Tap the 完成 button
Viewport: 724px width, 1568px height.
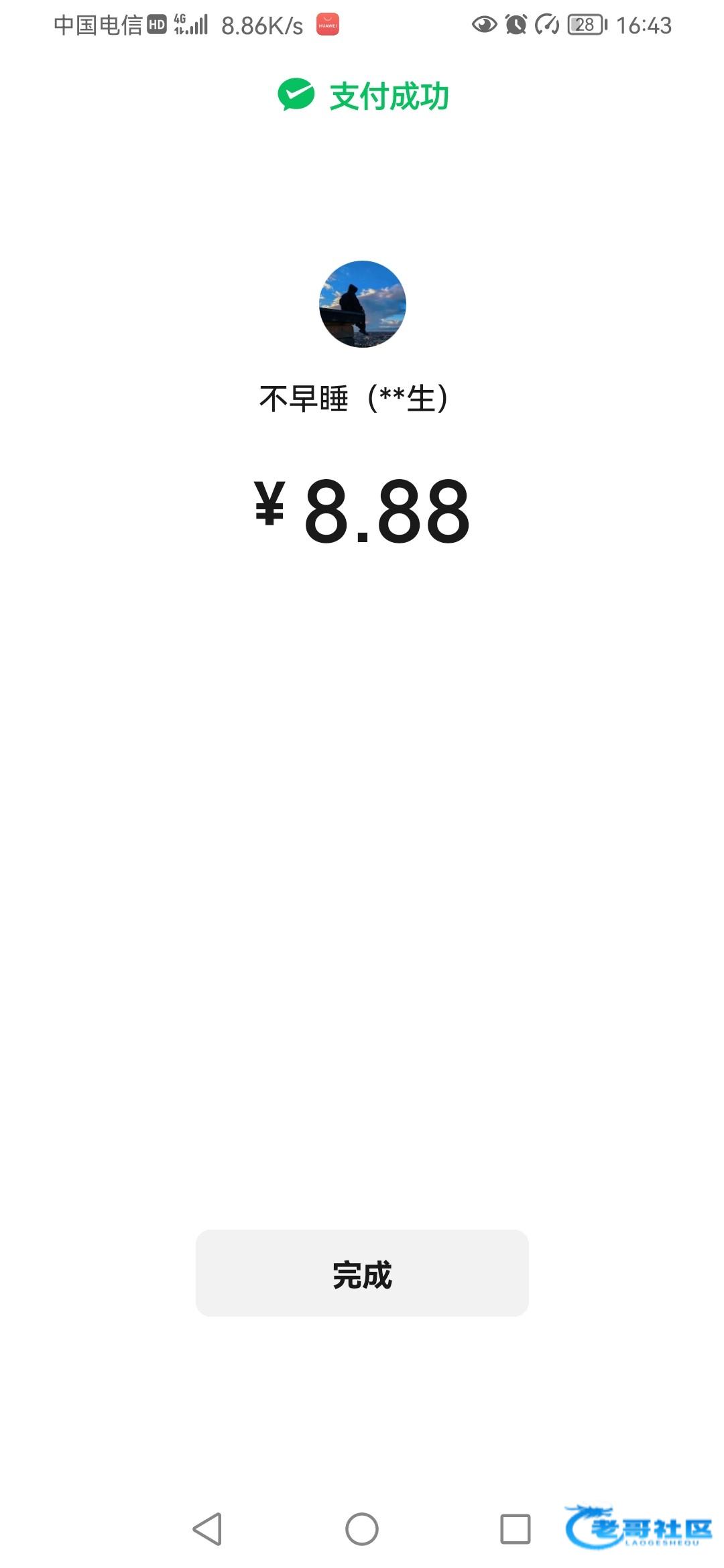tap(362, 1272)
